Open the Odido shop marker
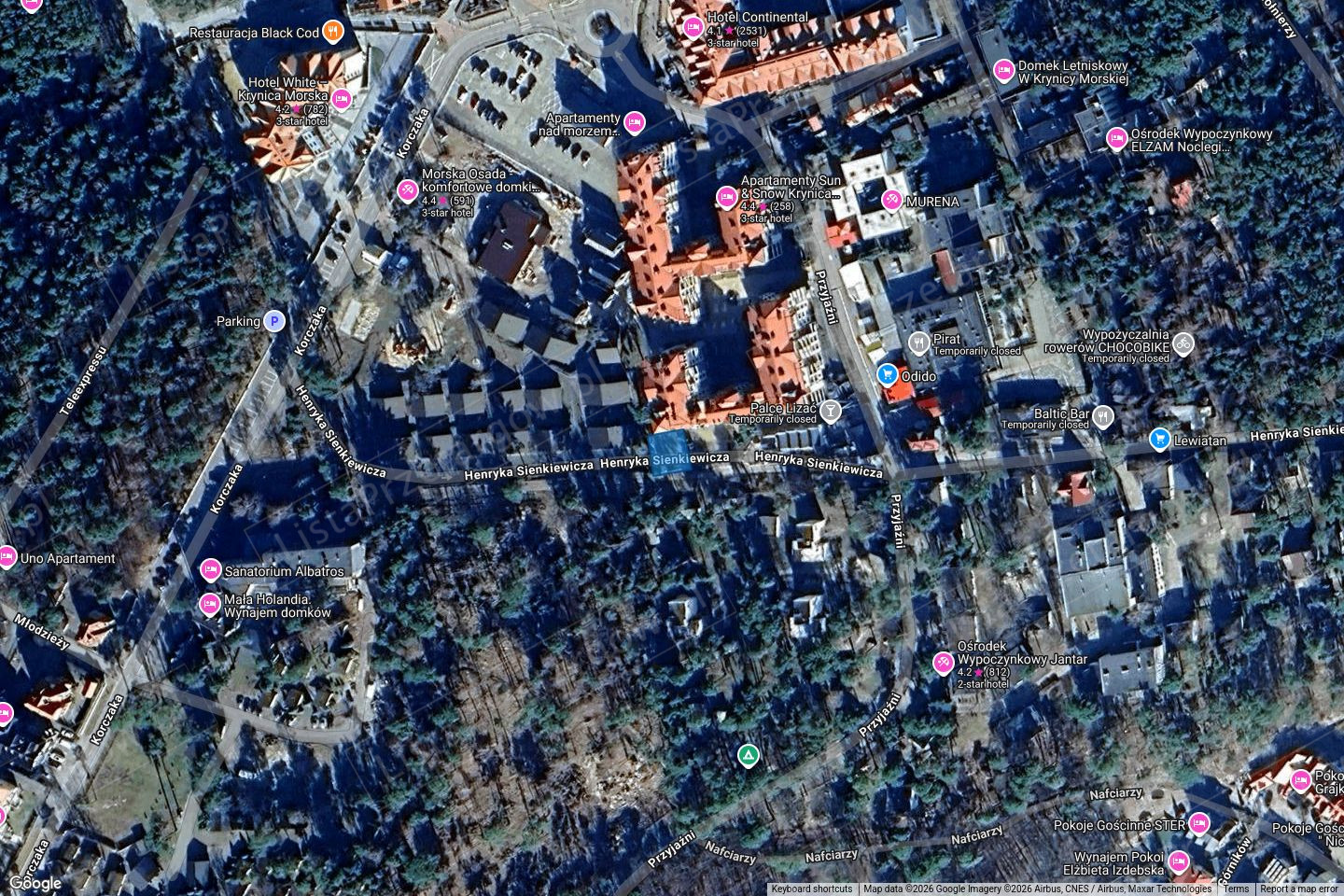 pos(887,375)
